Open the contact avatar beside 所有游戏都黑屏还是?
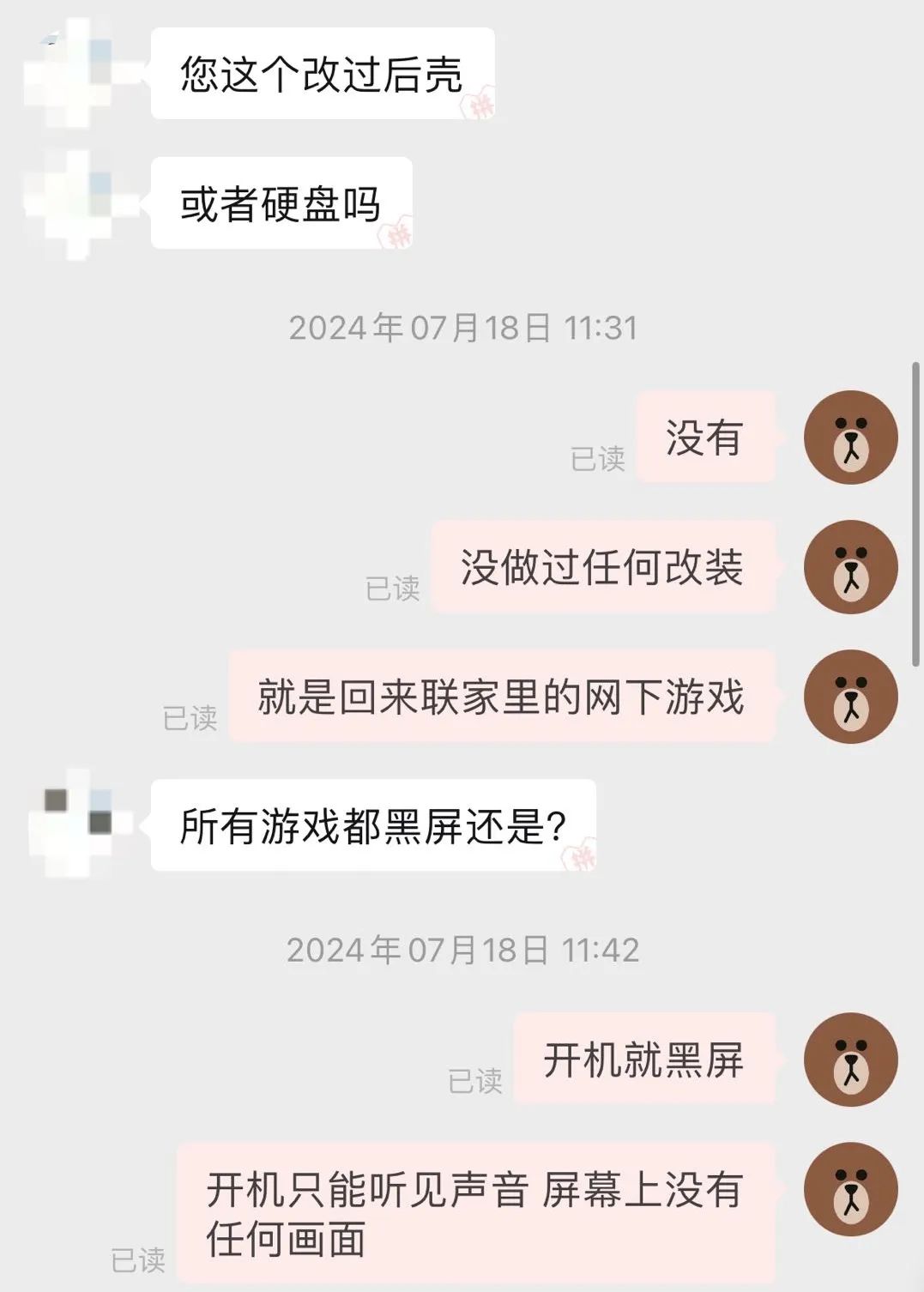Screen dimensions: 924x1292 coord(75,824)
